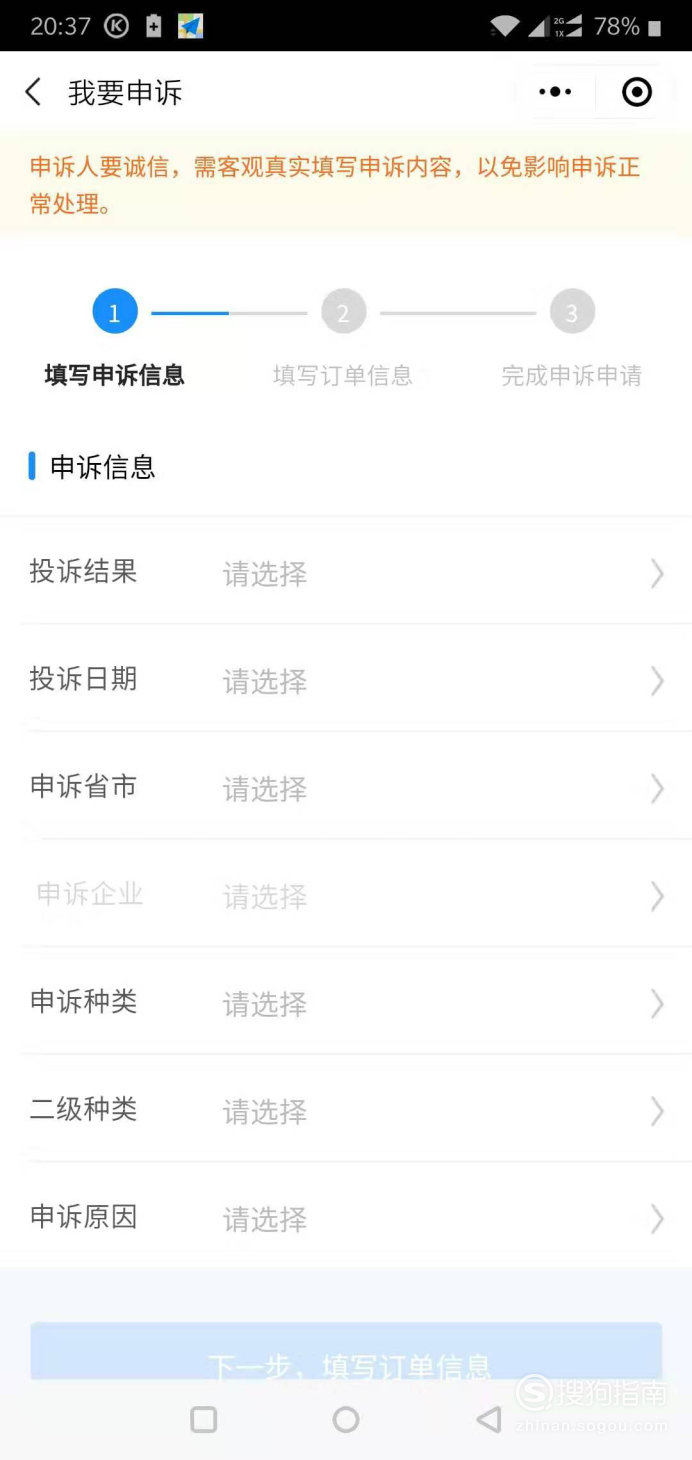
Task: Open the 申诉企业 picker
Action: (x=346, y=895)
